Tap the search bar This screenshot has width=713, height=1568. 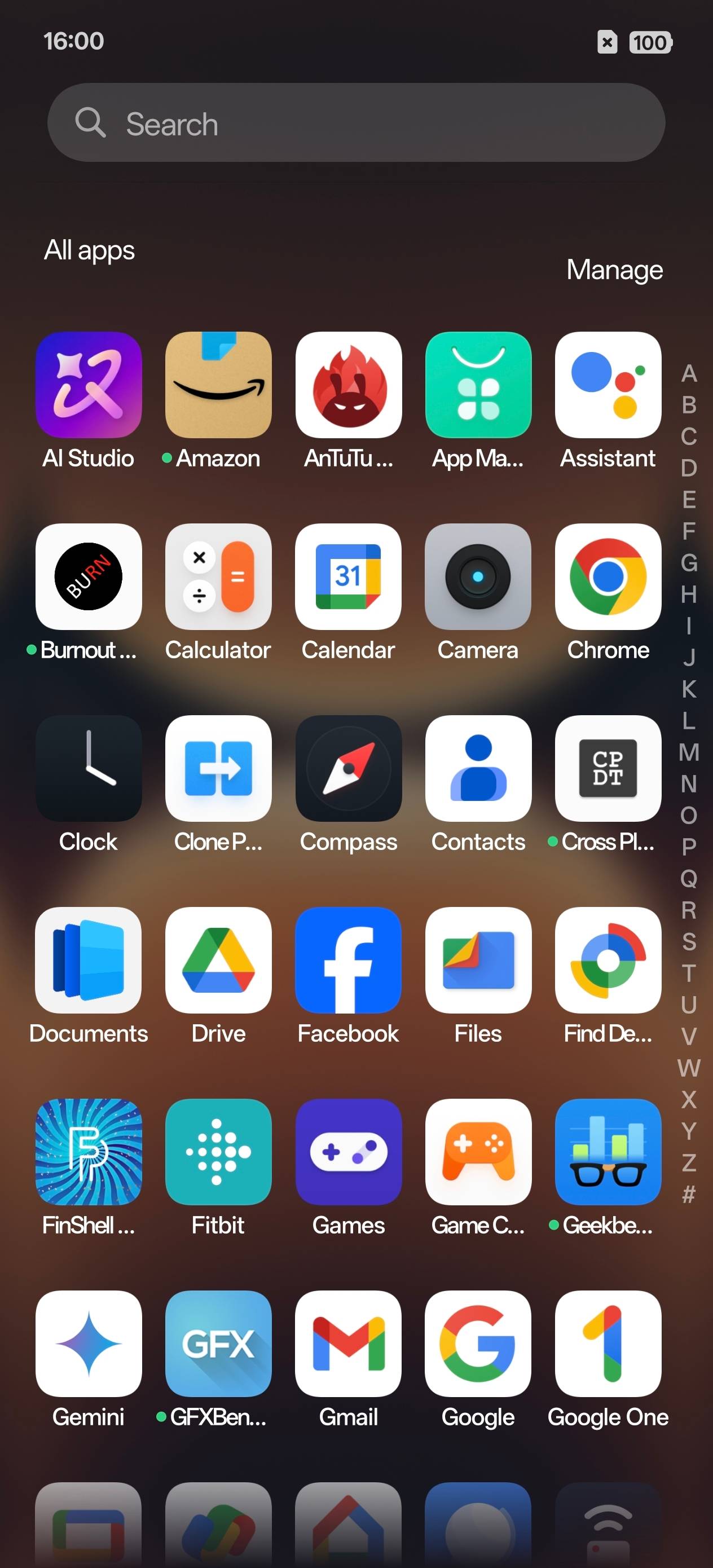[356, 122]
